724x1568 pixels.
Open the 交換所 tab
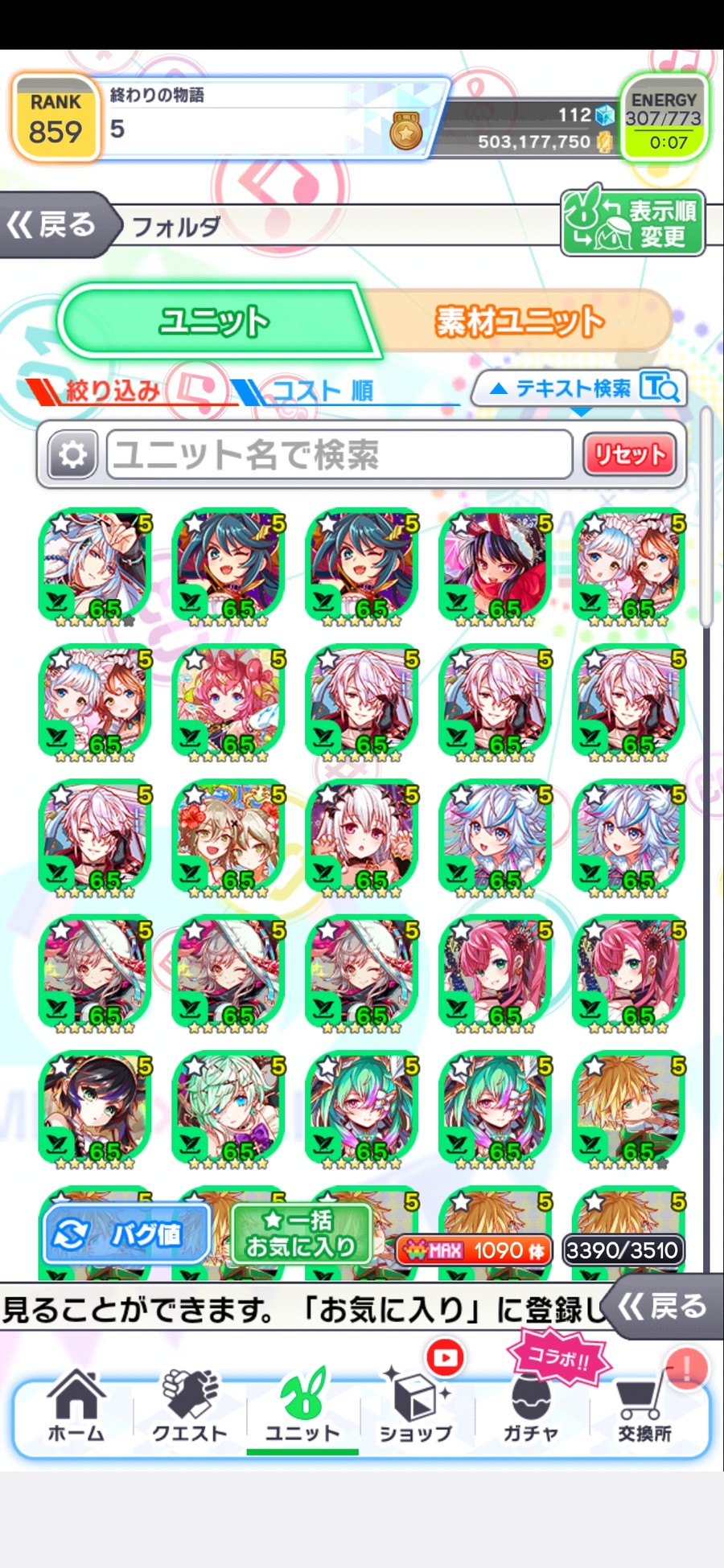[x=644, y=1406]
